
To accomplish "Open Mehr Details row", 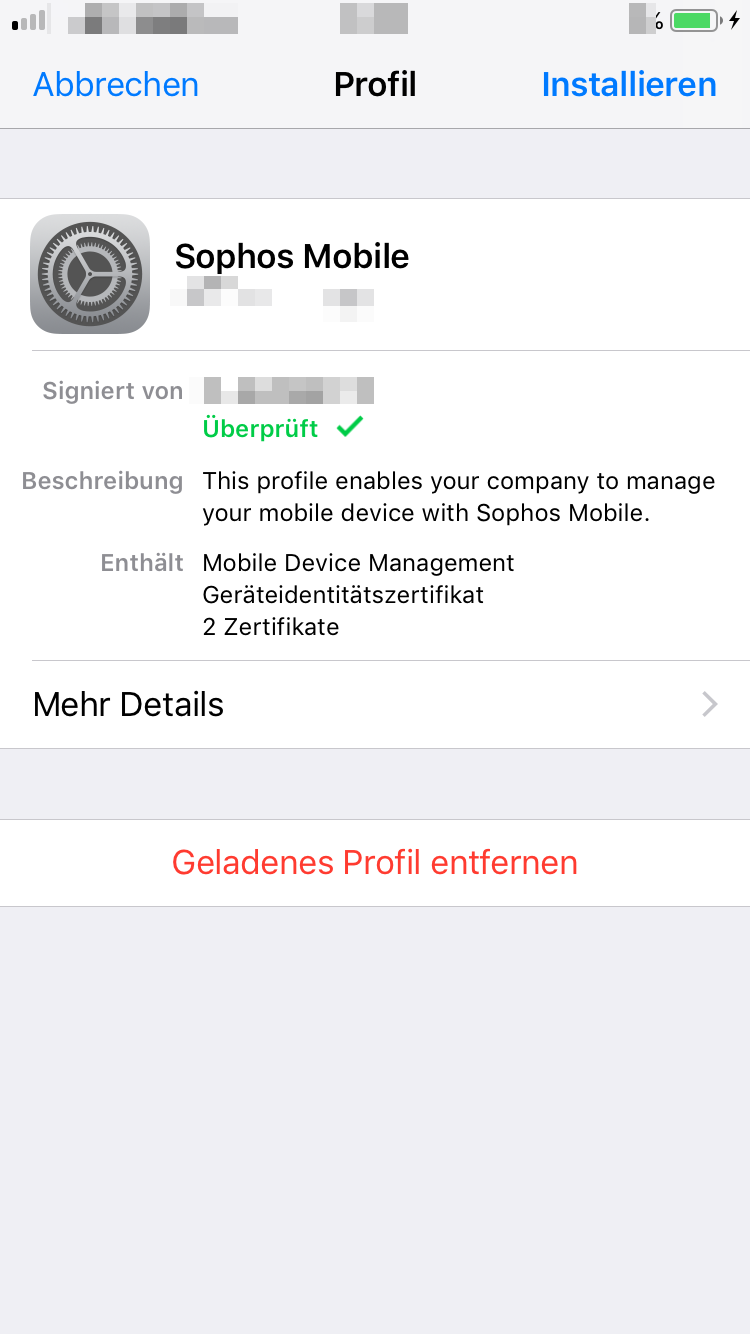I will (375, 704).
